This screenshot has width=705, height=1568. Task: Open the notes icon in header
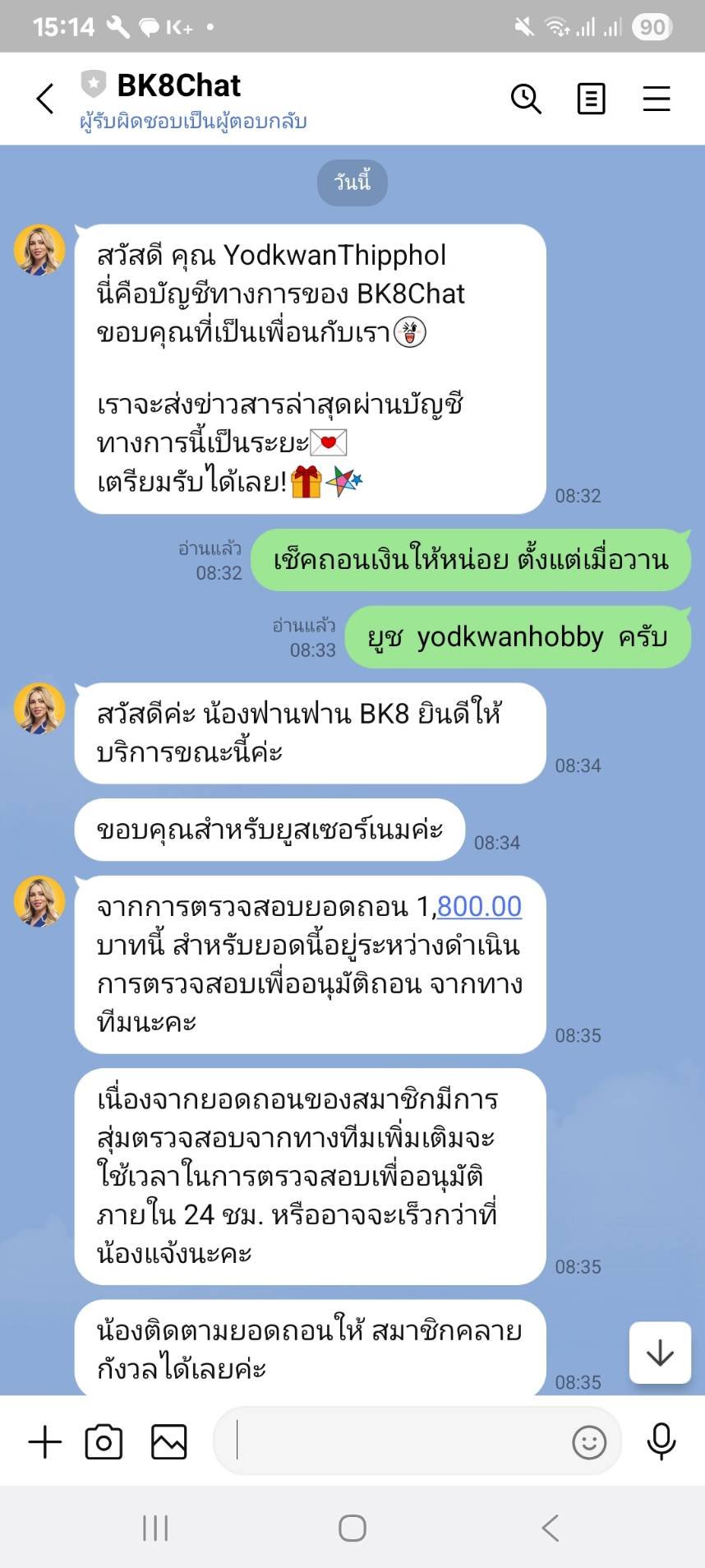tap(591, 99)
